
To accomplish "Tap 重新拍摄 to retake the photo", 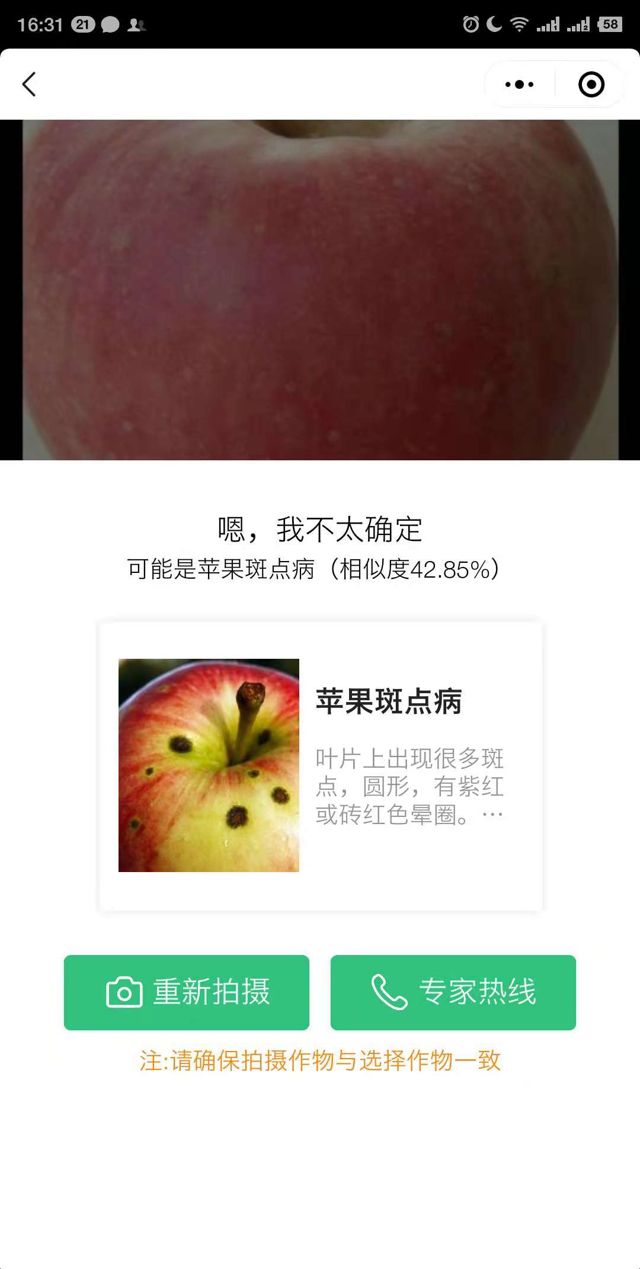I will tap(187, 992).
